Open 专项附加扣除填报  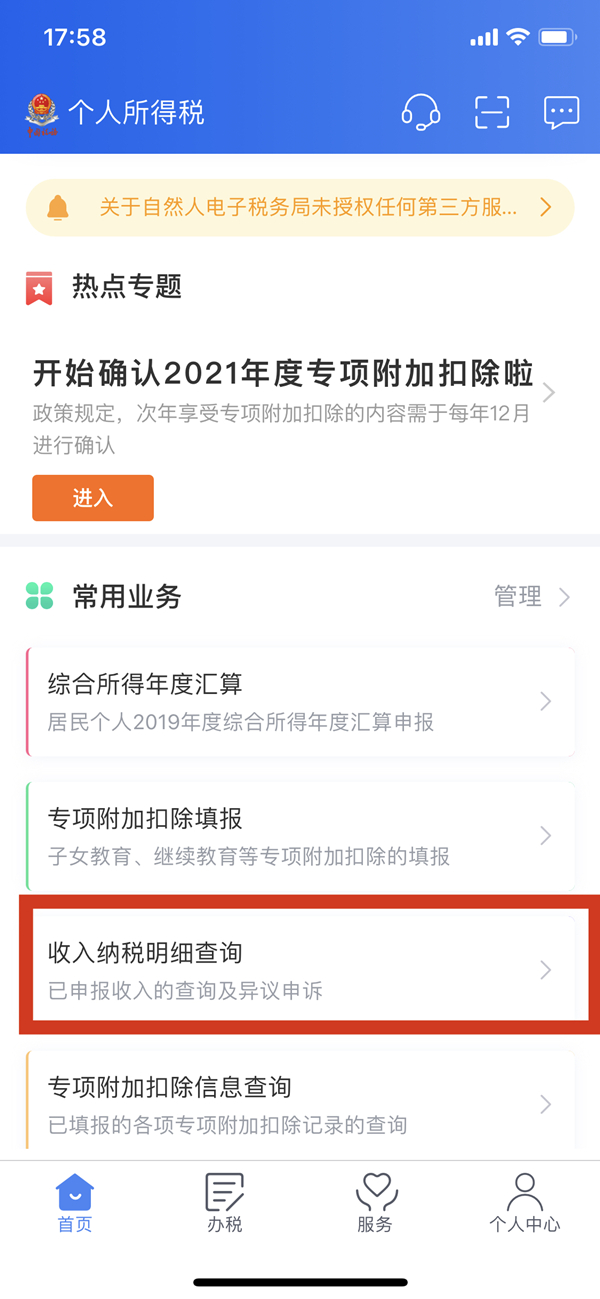click(x=300, y=836)
